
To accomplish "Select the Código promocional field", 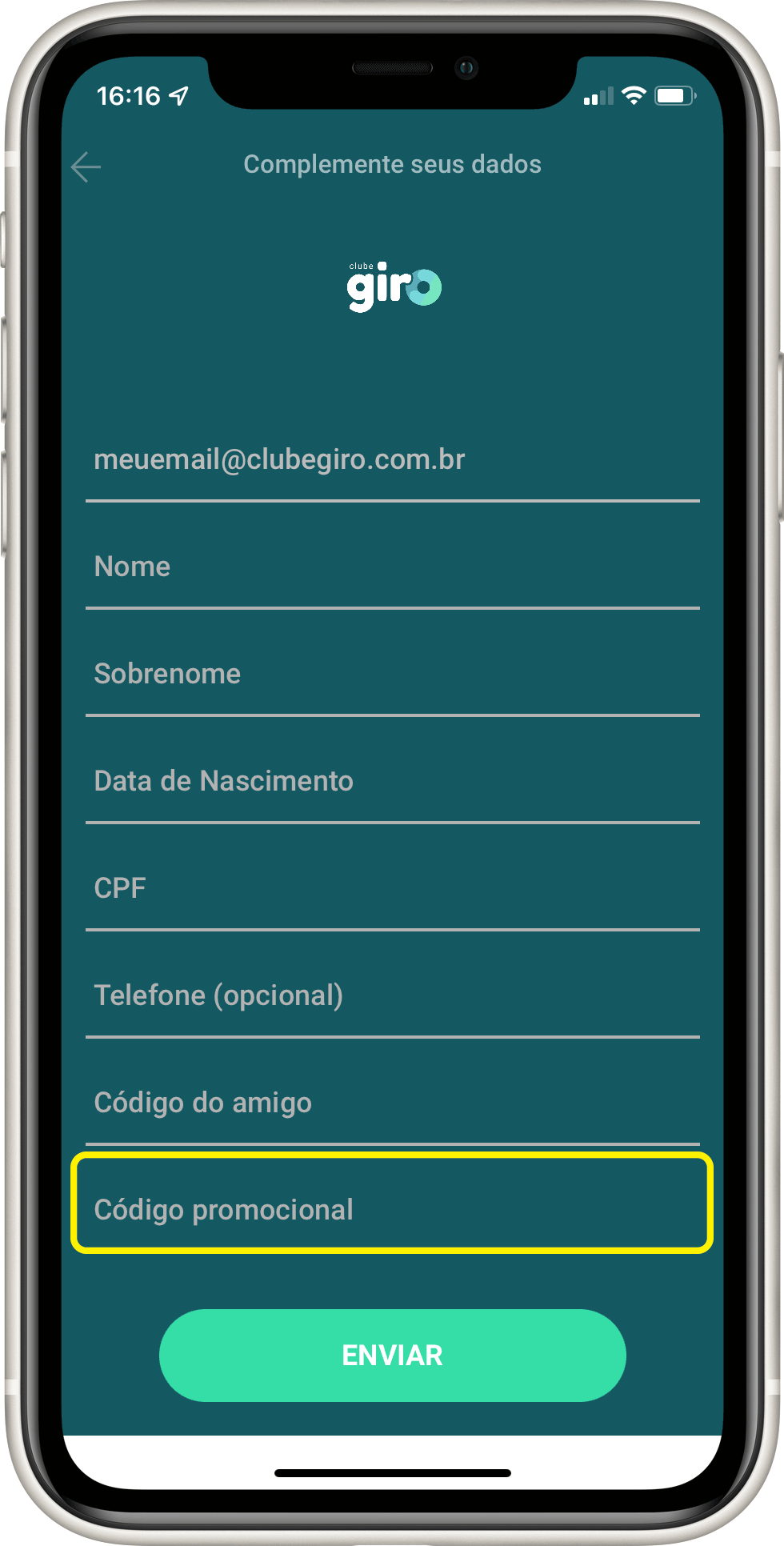I will click(392, 1209).
